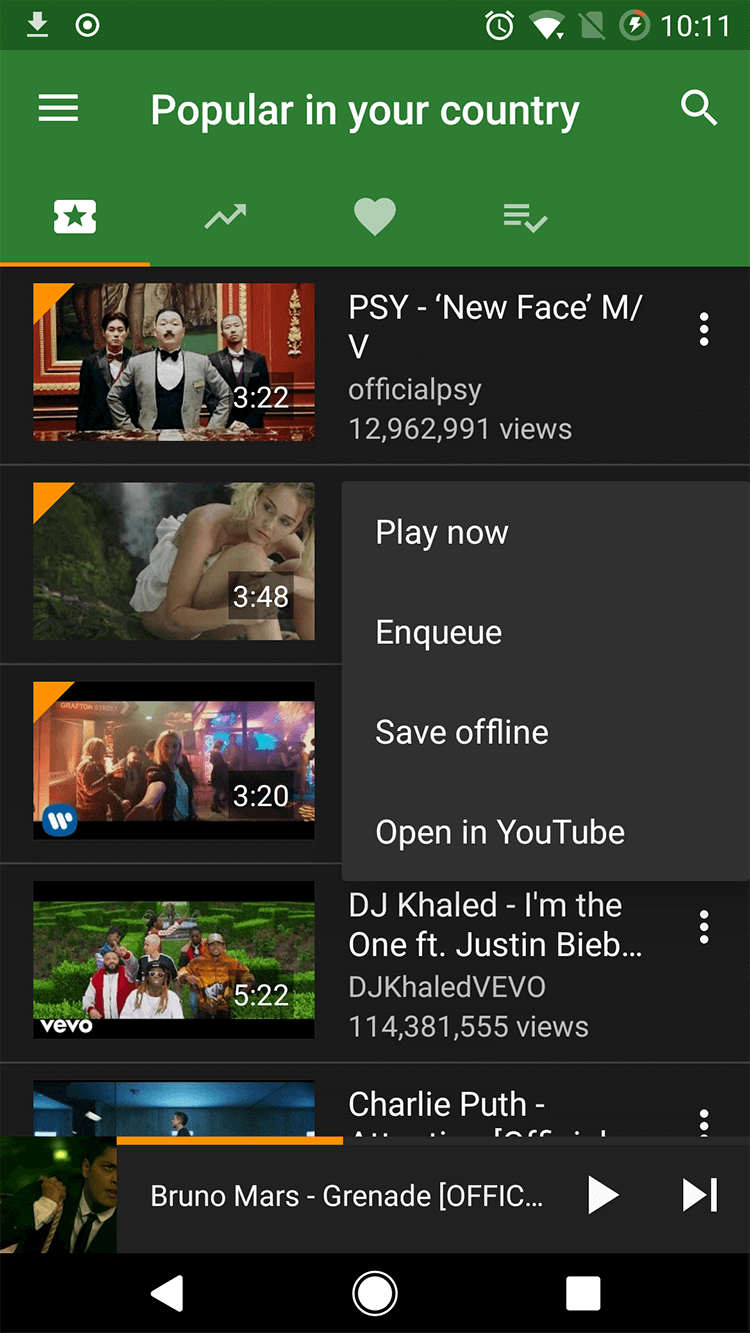Screen dimensions: 750x1333
Task: Select Play now from the popup menu
Action: (x=441, y=532)
